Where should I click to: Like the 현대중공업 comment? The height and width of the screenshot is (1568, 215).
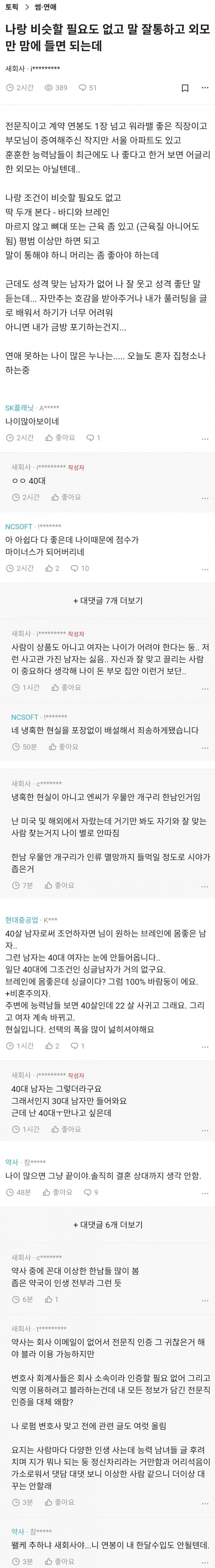52,1046
